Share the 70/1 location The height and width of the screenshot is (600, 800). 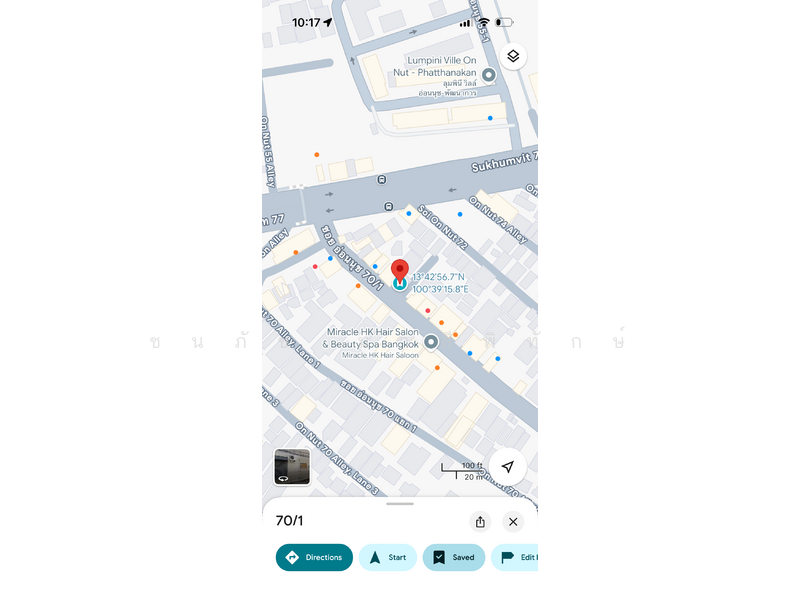480,522
